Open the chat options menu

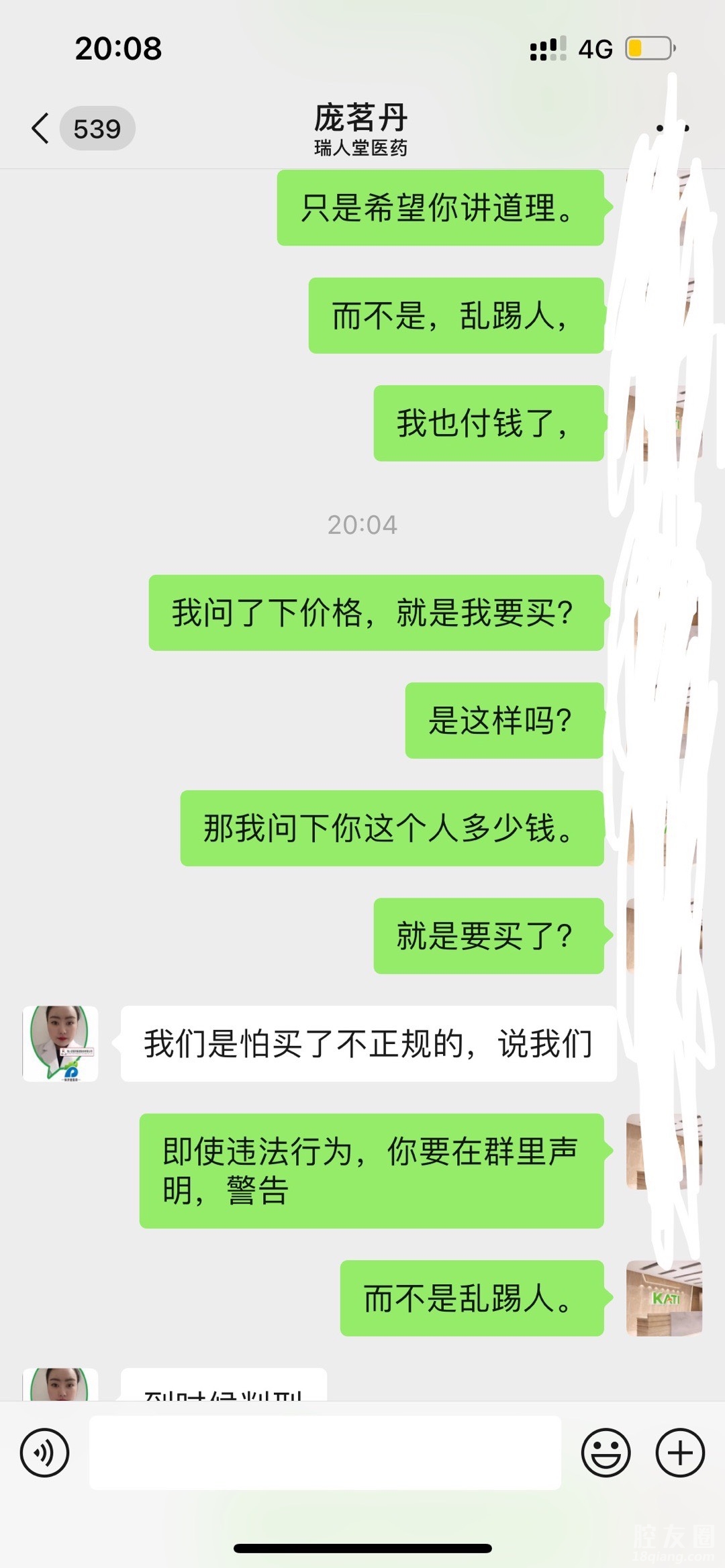(673, 127)
